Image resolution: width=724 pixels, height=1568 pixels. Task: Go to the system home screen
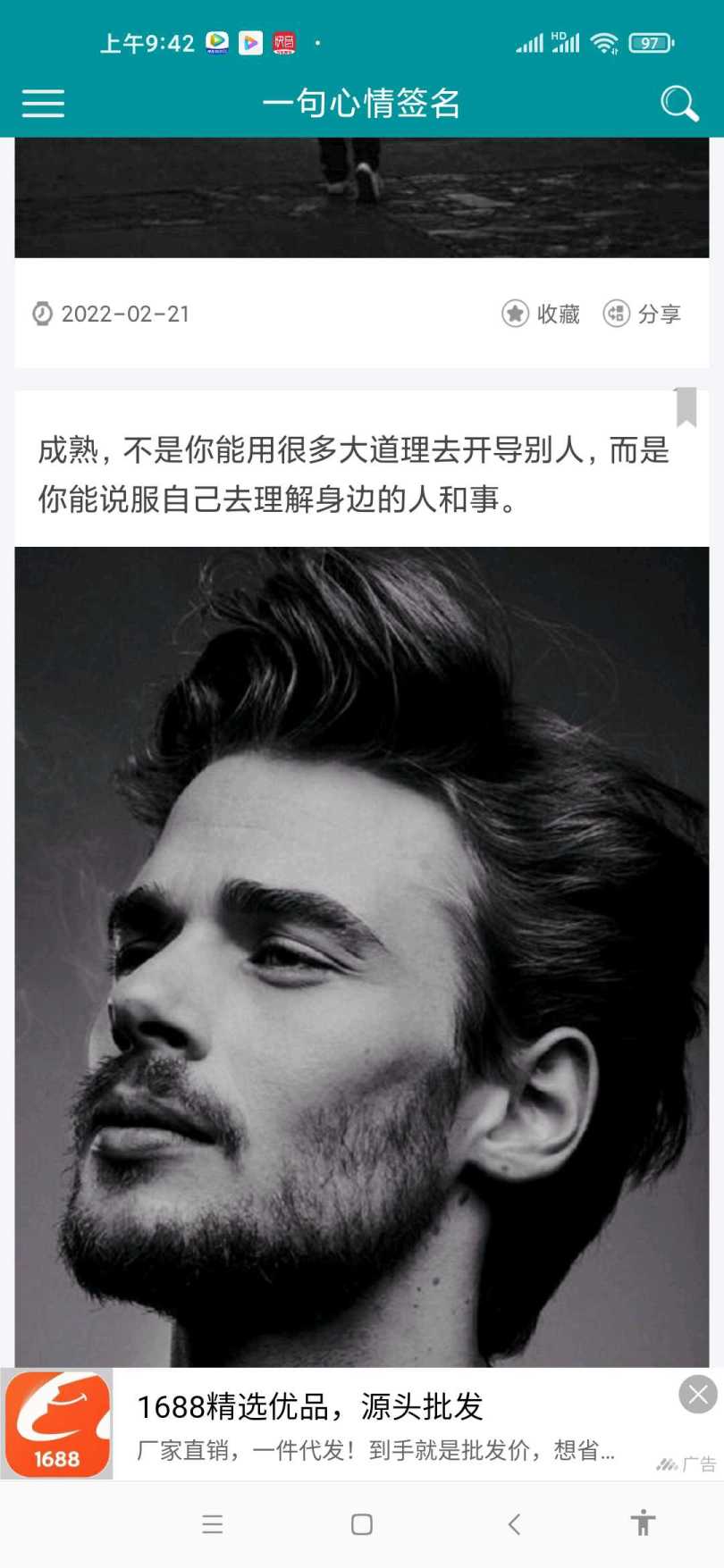tap(362, 1524)
